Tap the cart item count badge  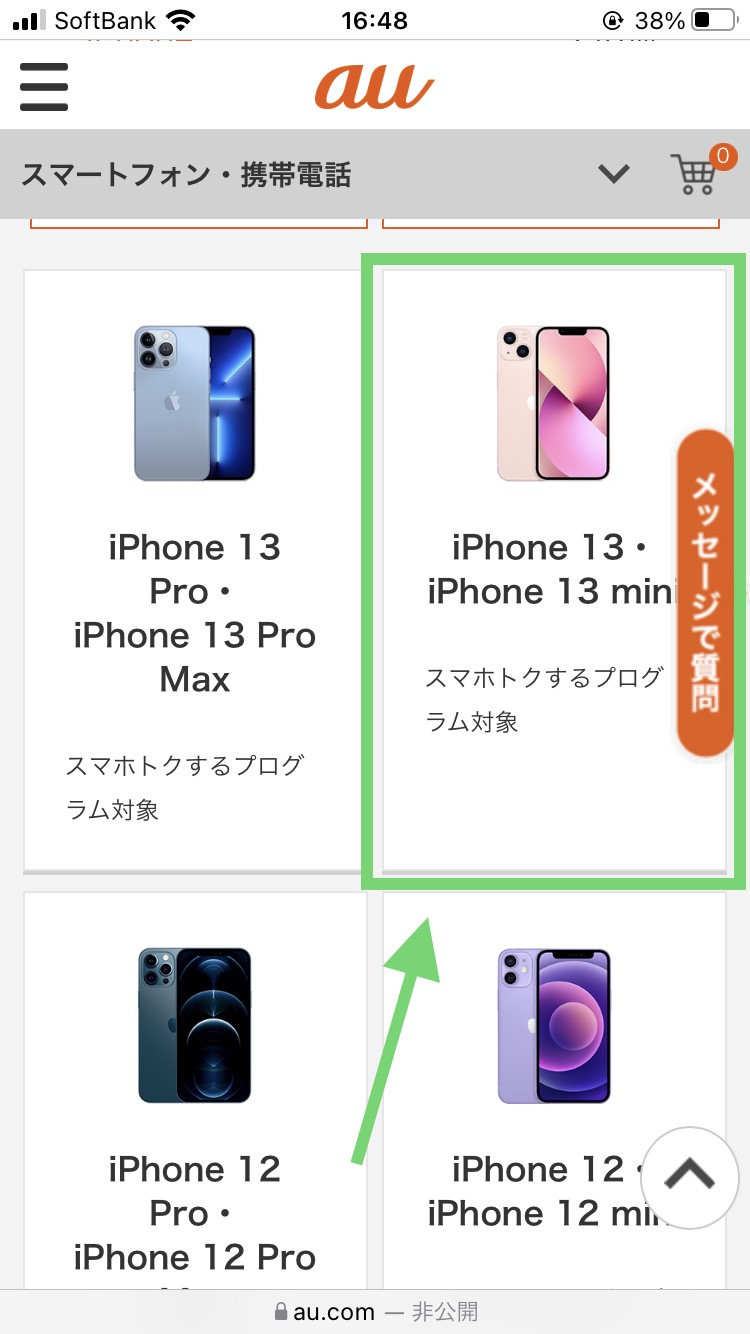point(723,157)
